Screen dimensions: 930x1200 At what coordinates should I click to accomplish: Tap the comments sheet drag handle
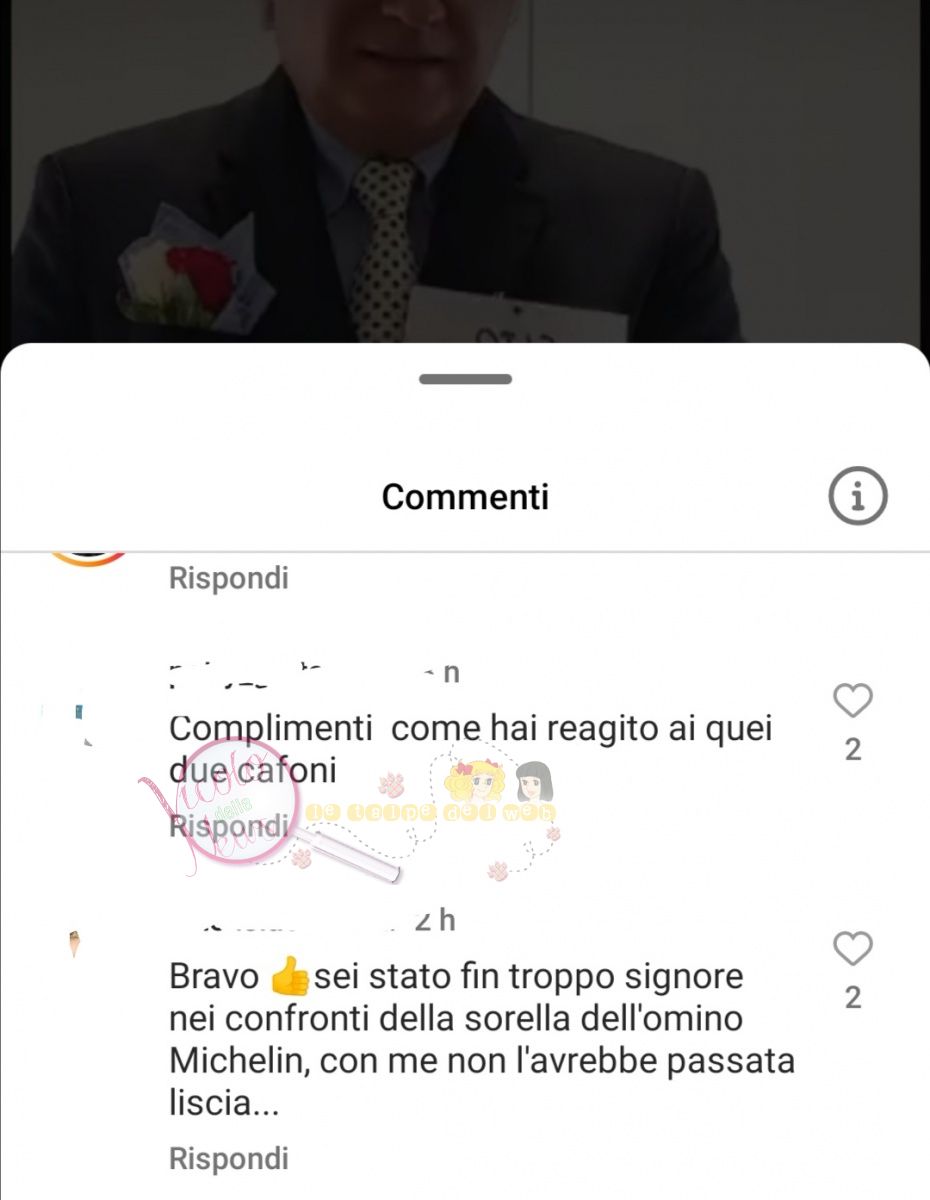point(465,379)
